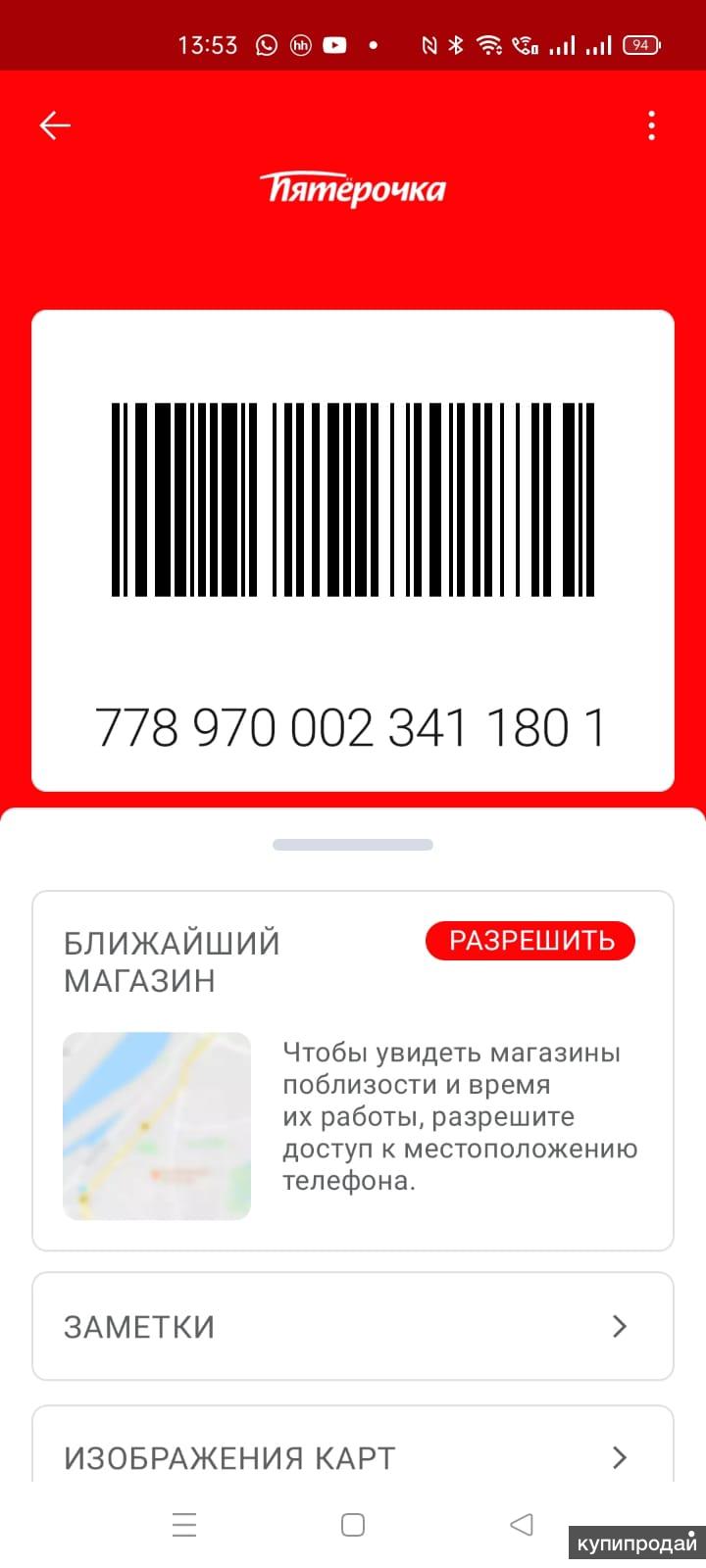Open the three-dot overflow menu
This screenshot has height=1568, width=706.
[651, 125]
